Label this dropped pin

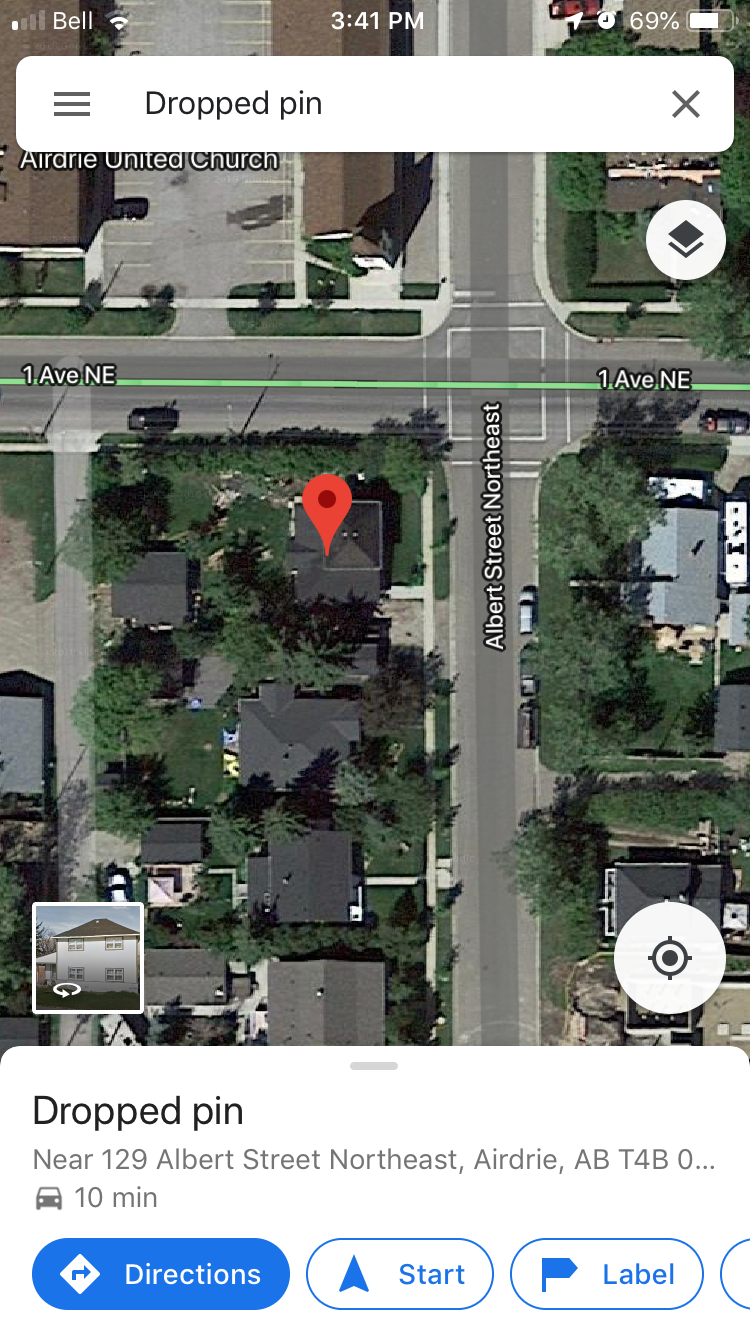pyautogui.click(x=607, y=1274)
